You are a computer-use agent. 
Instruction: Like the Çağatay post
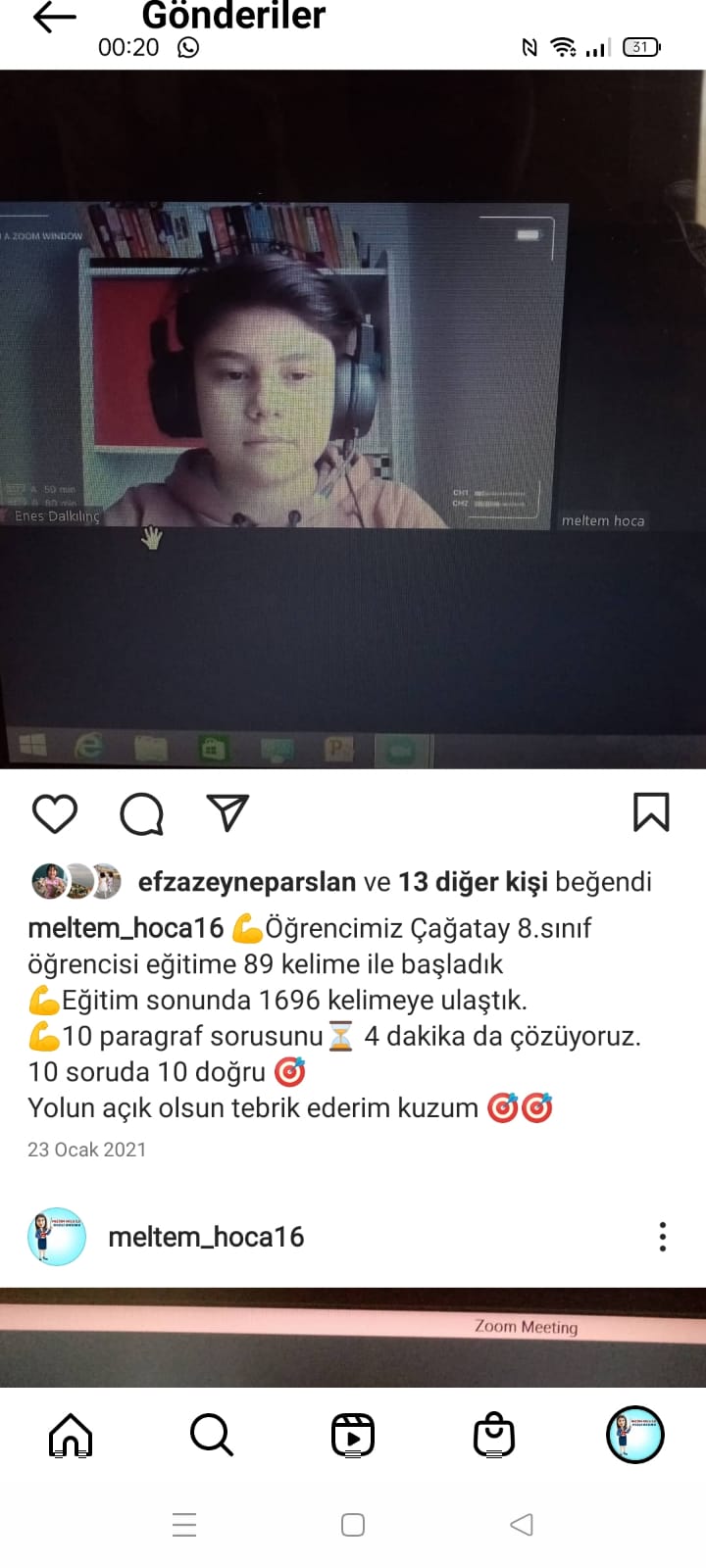pyautogui.click(x=55, y=814)
